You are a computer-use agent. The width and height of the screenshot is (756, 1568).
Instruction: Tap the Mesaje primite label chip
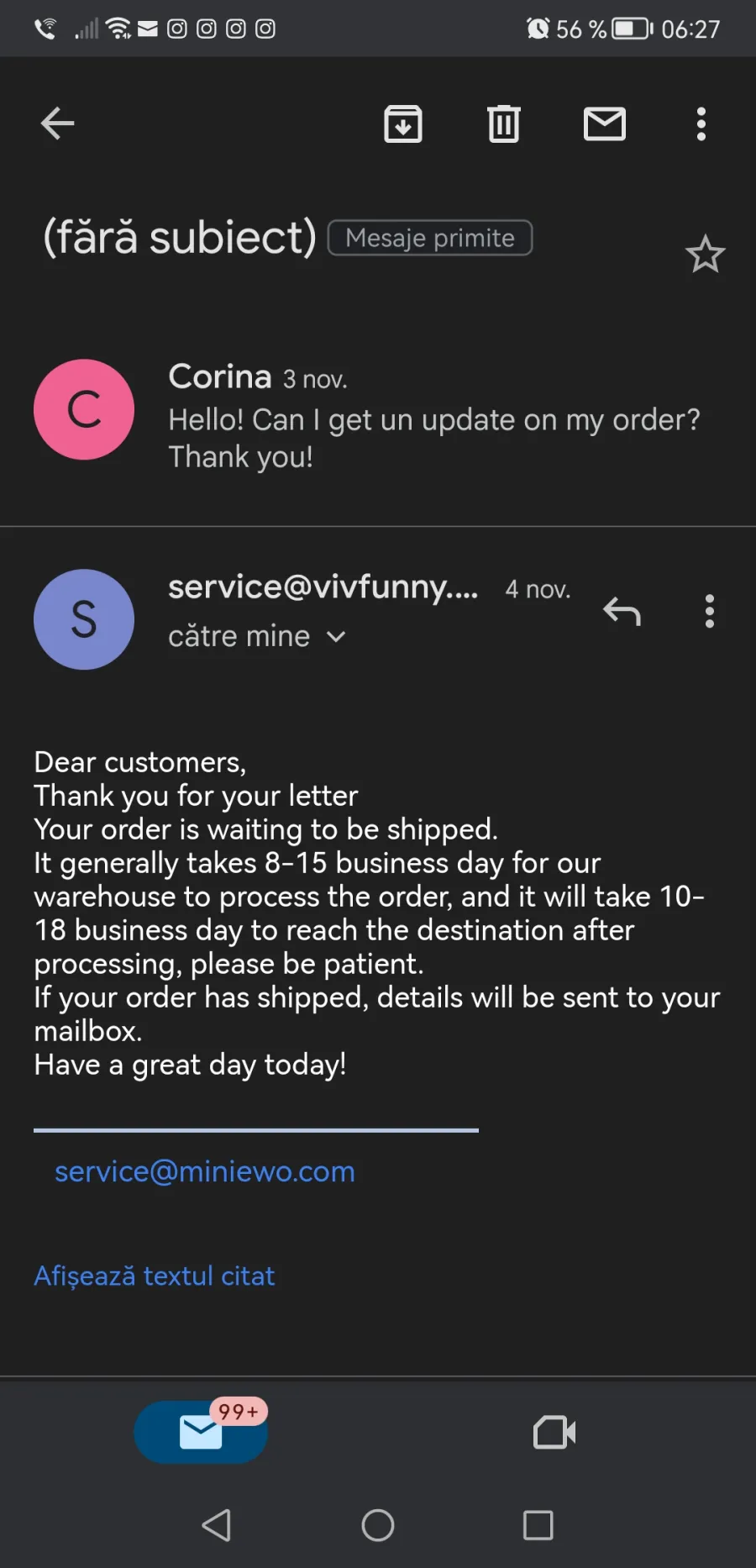430,238
